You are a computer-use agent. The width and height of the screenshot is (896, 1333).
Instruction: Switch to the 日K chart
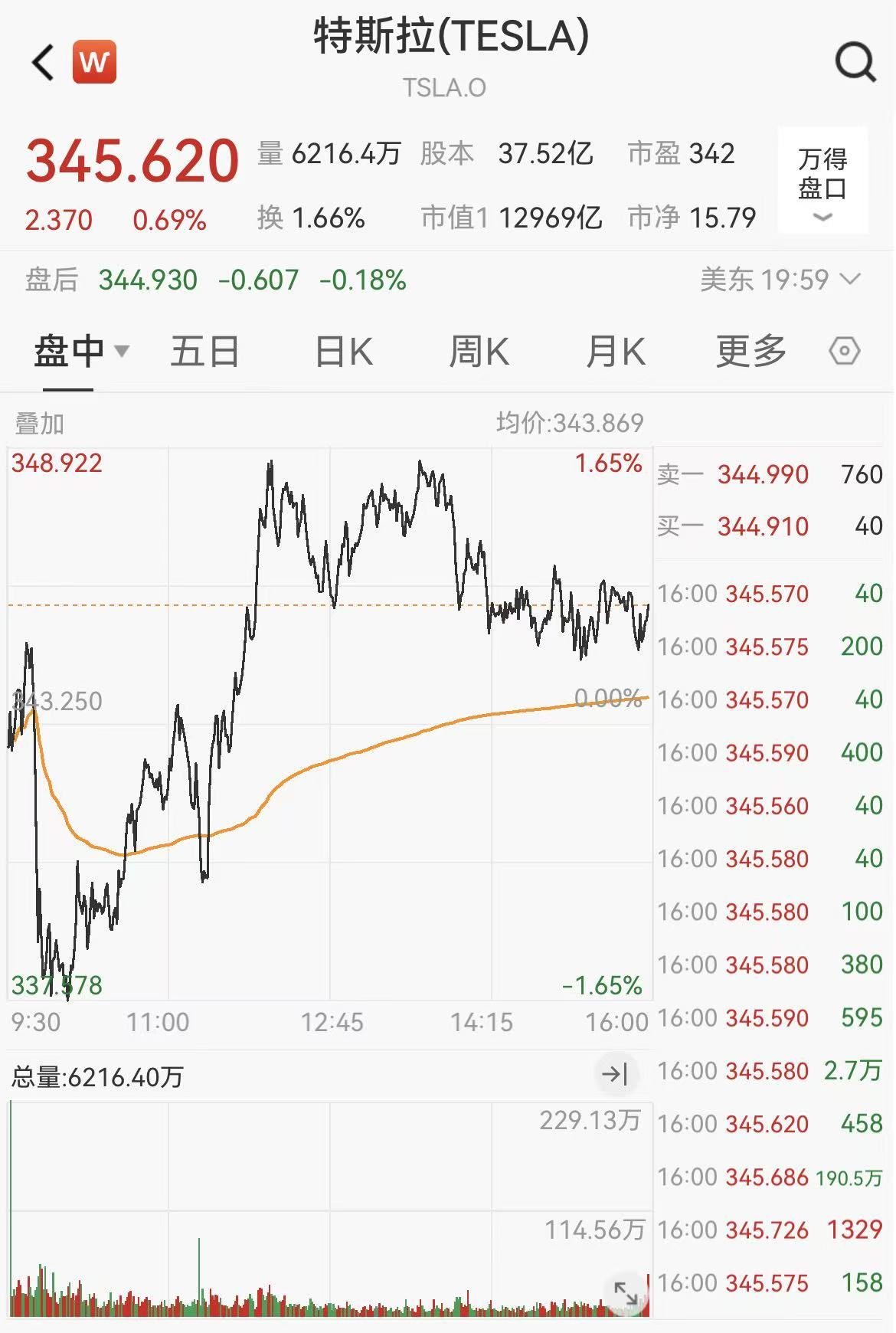point(344,352)
